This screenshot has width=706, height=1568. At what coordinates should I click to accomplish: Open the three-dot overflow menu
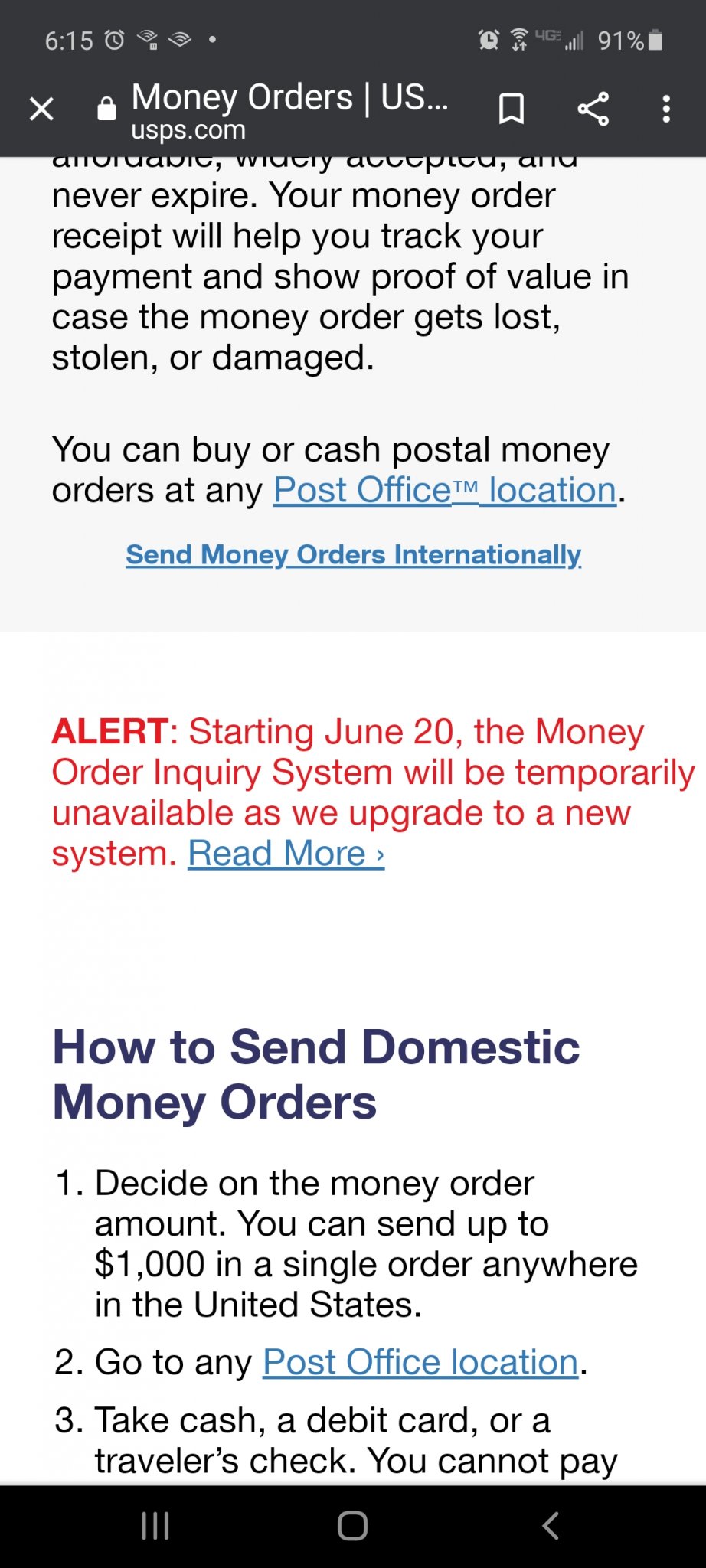pos(666,109)
